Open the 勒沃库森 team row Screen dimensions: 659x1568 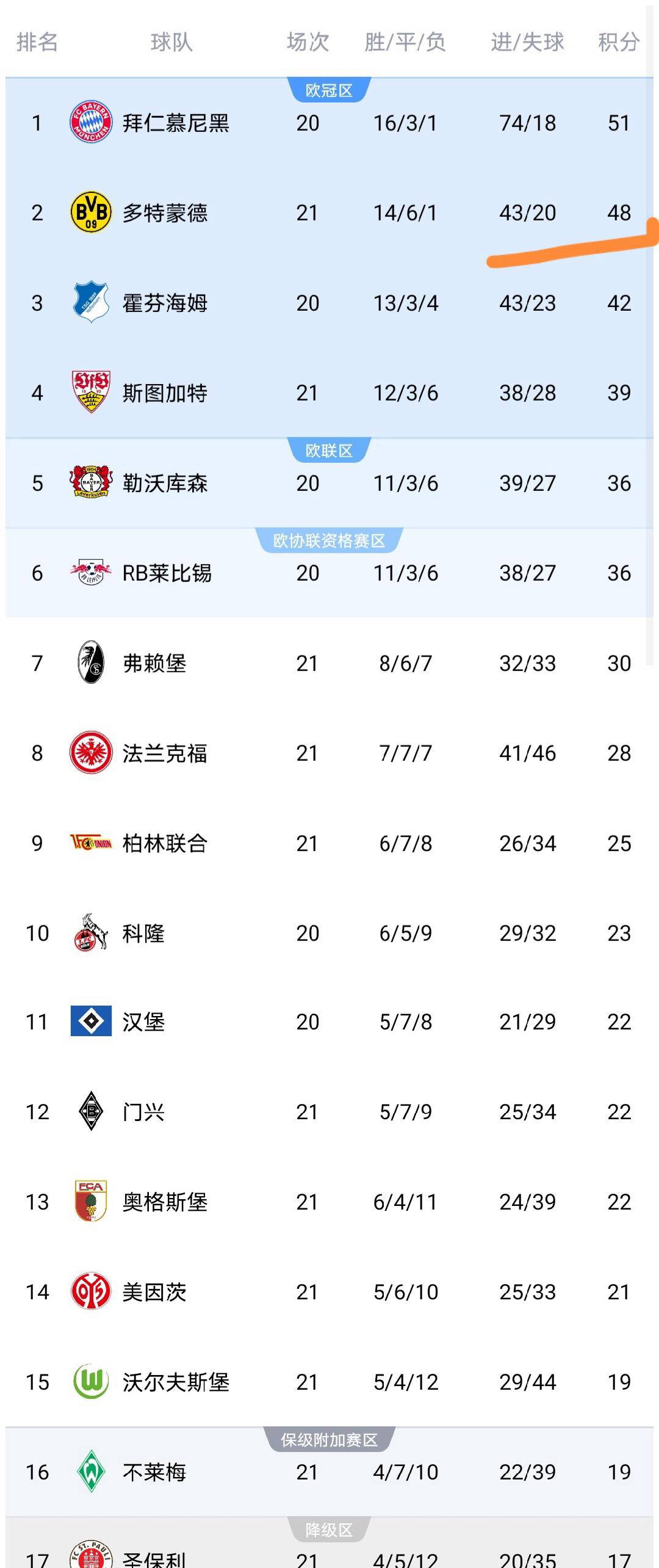coord(165,484)
